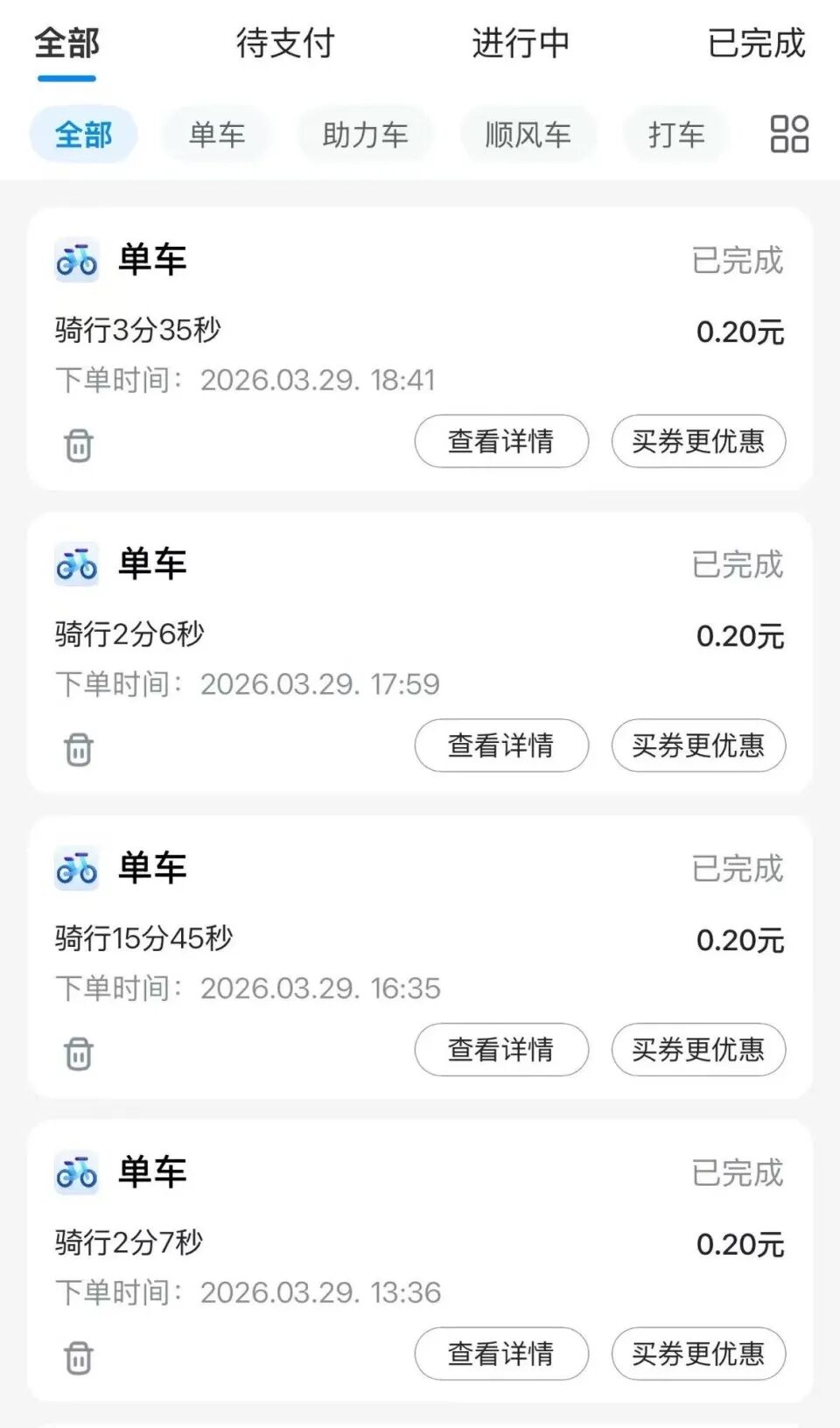Filter orders by 单车 chip

216,135
